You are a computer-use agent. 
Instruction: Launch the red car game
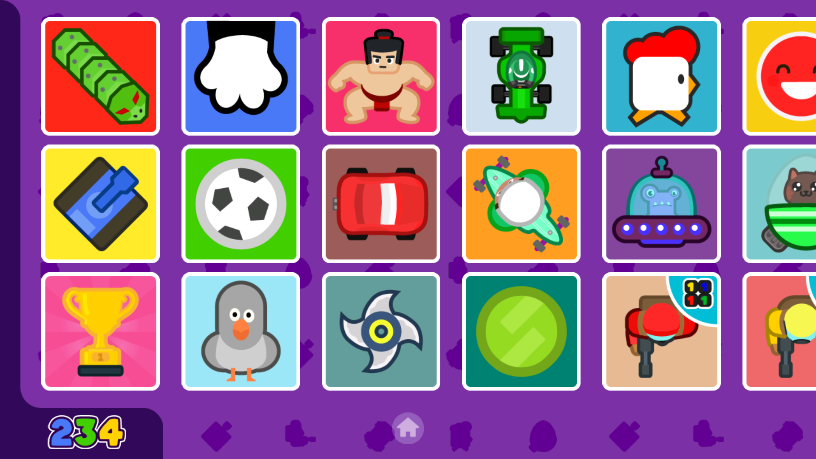[x=381, y=204]
